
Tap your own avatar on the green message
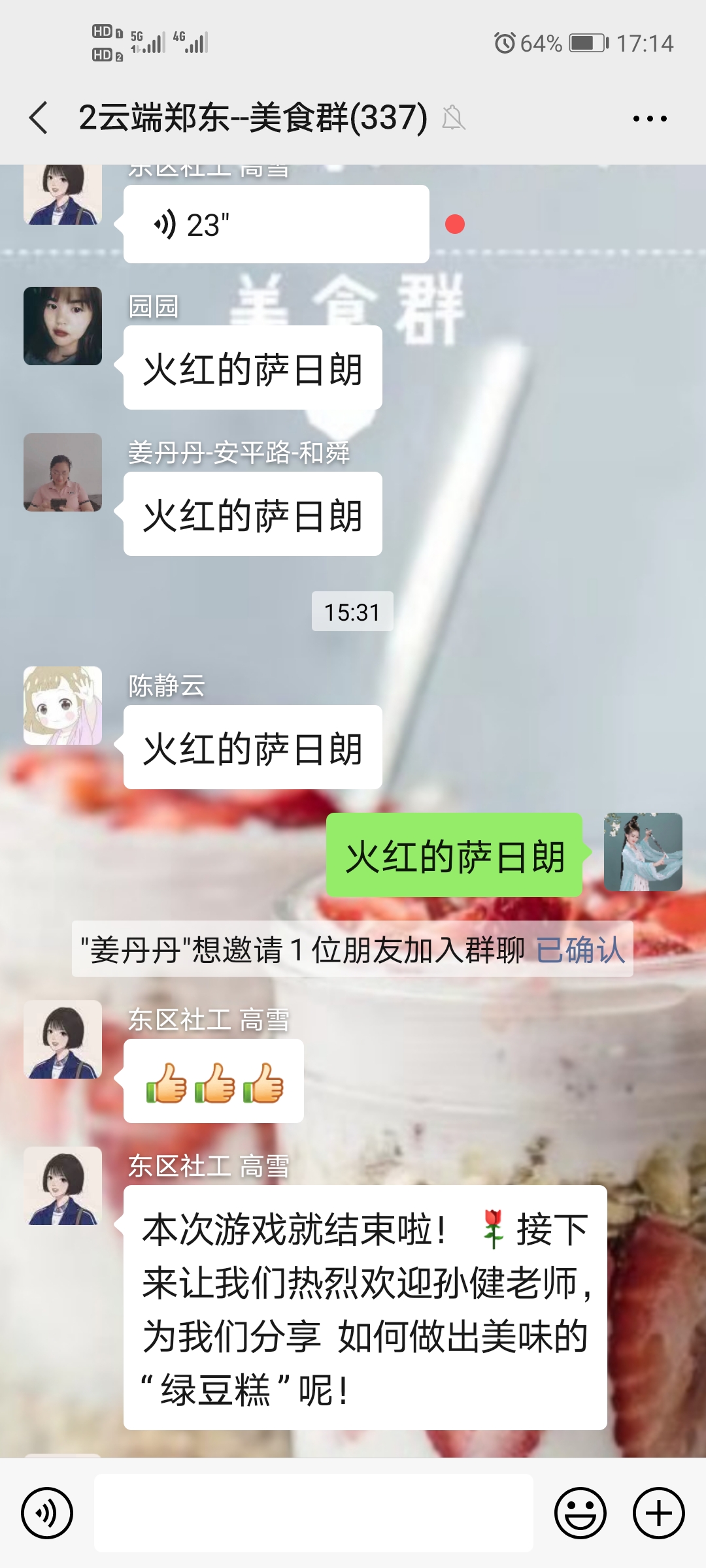643,852
